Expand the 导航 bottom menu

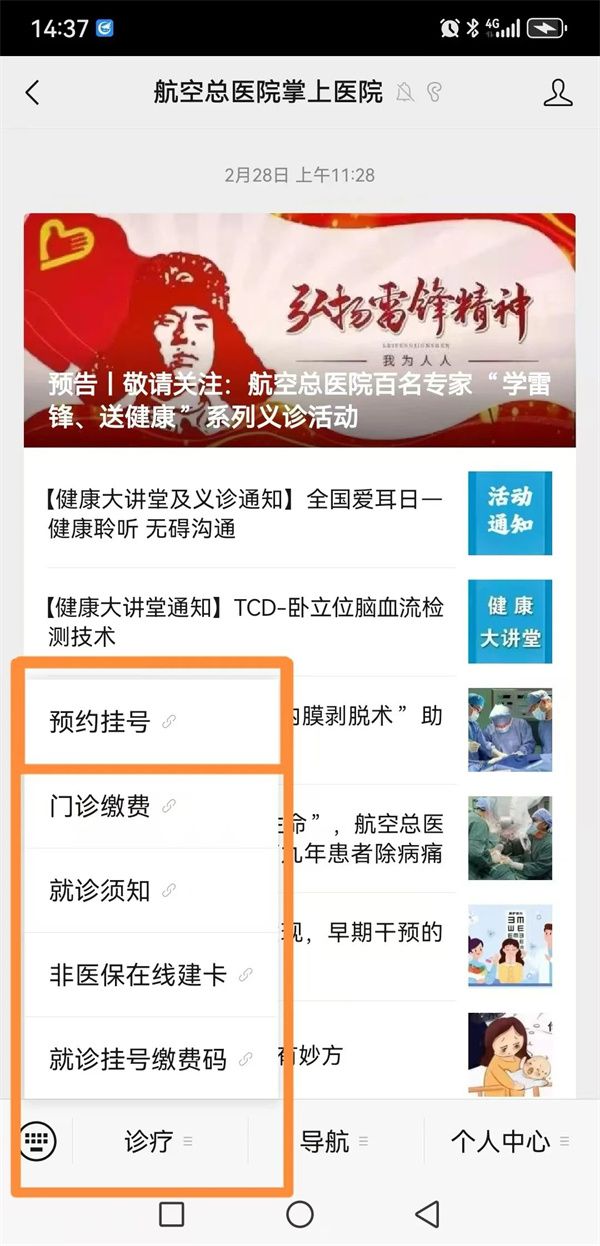(335, 1140)
